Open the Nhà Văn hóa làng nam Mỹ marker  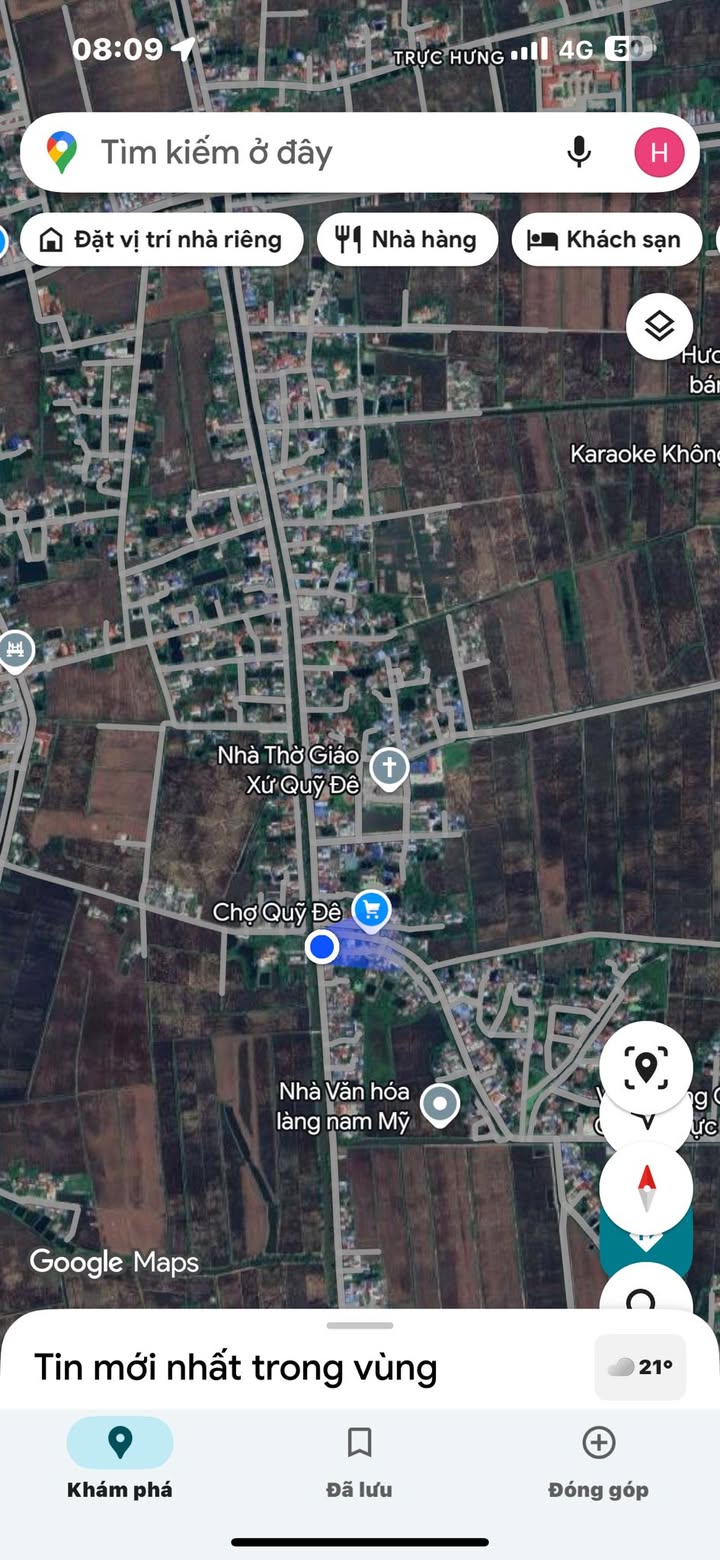pos(439,1105)
